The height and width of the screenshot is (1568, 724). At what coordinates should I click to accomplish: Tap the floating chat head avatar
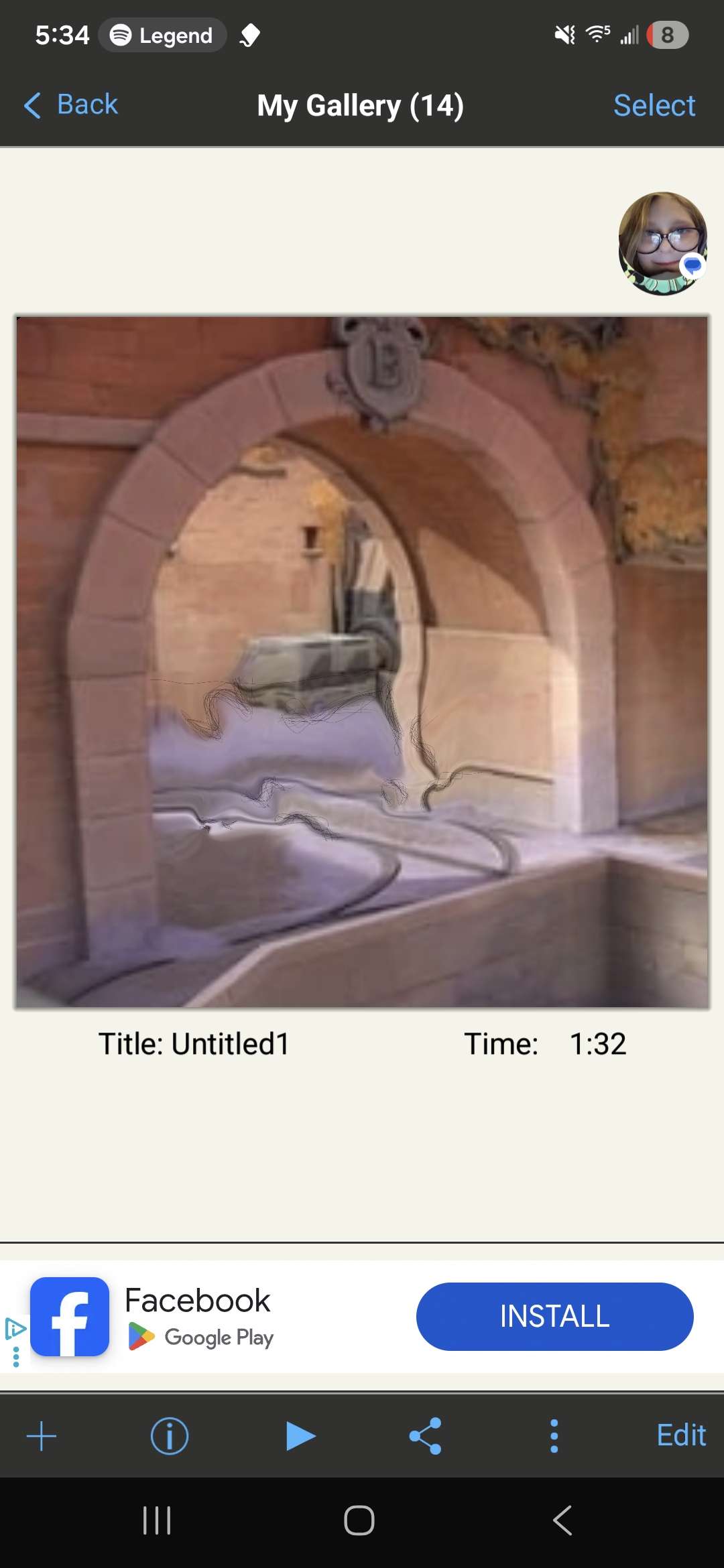[x=662, y=244]
